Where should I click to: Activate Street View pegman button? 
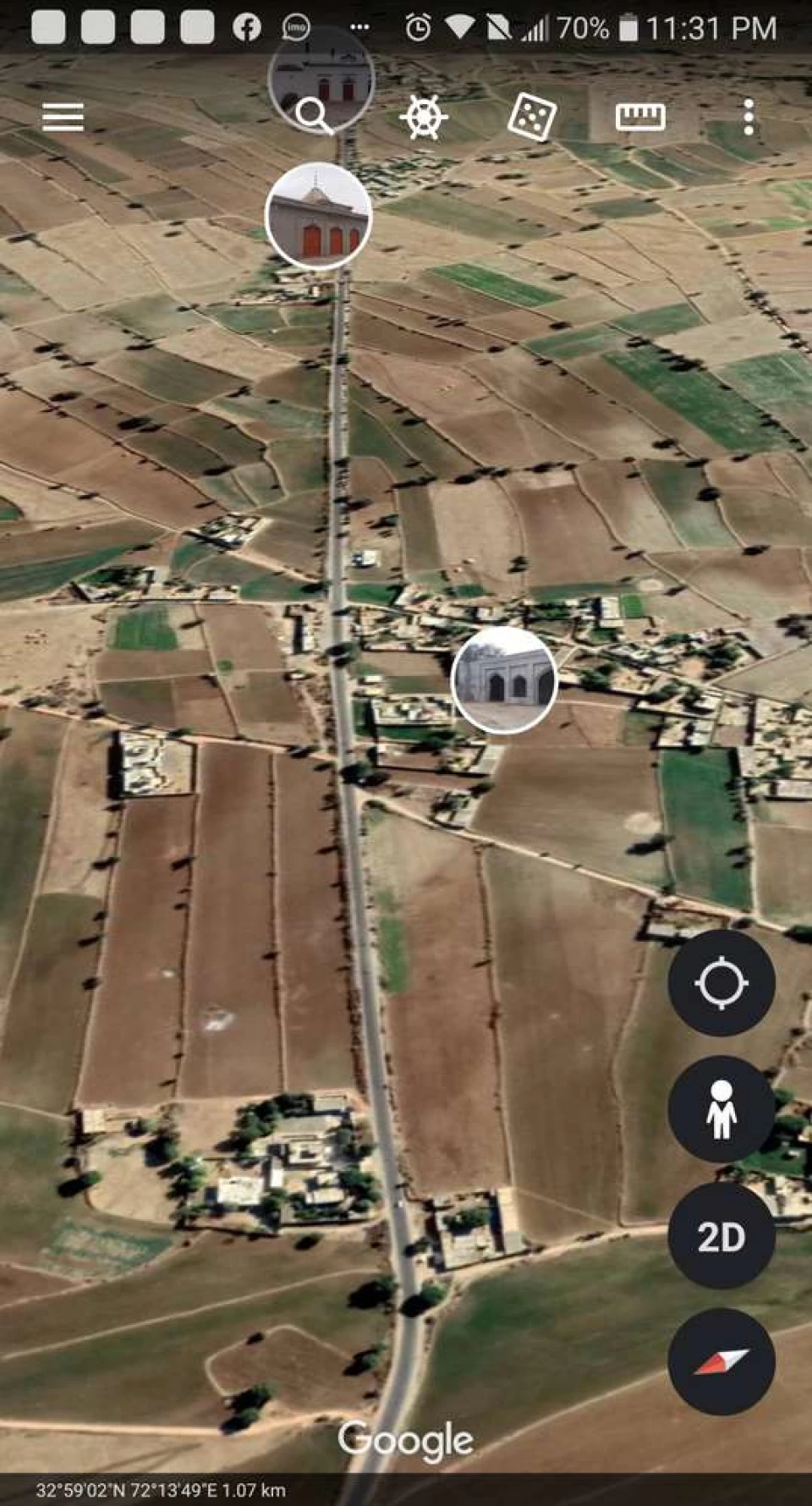pos(721,1109)
